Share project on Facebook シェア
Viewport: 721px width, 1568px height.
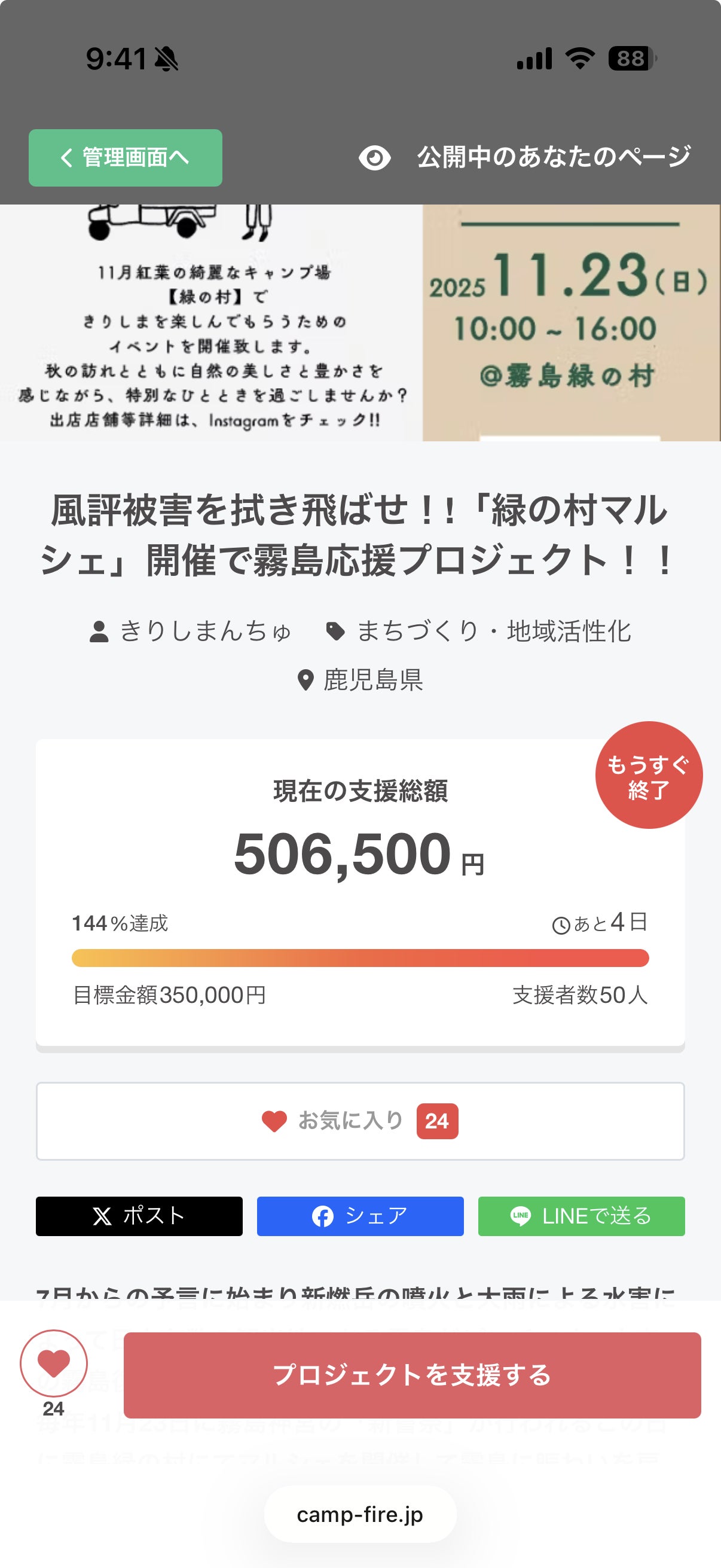360,1216
